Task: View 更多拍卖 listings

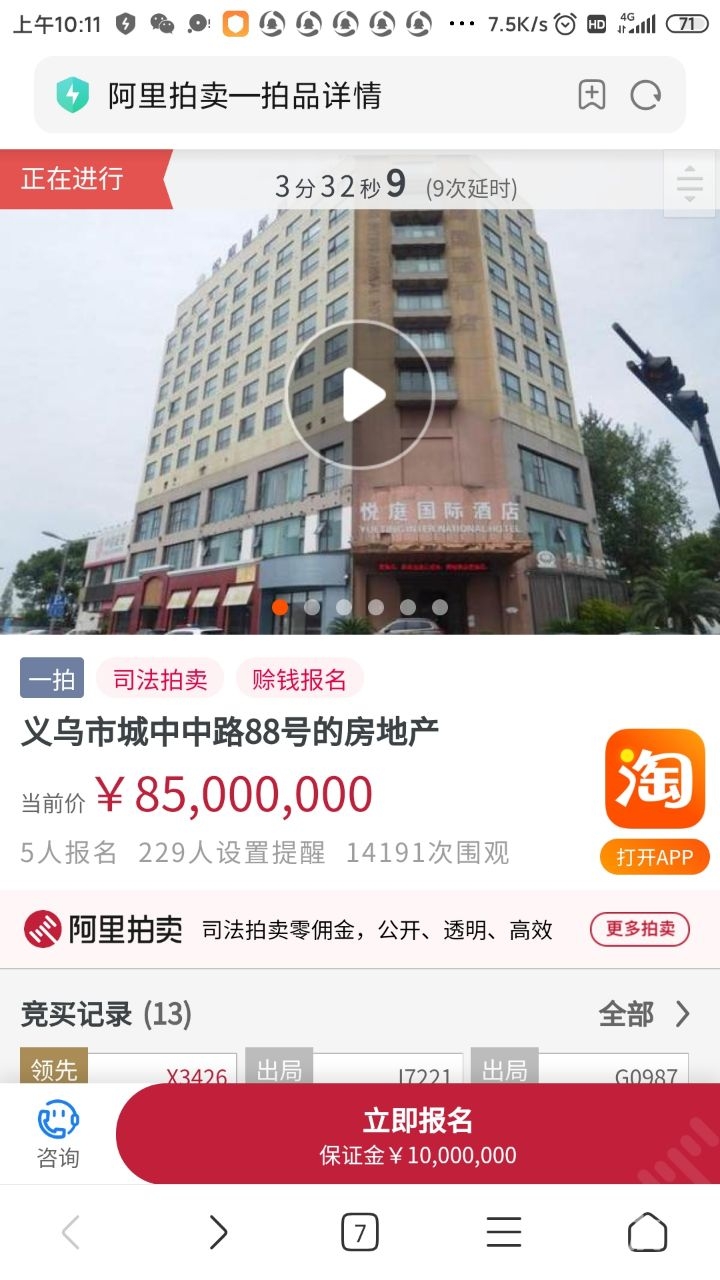Action: tap(640, 929)
